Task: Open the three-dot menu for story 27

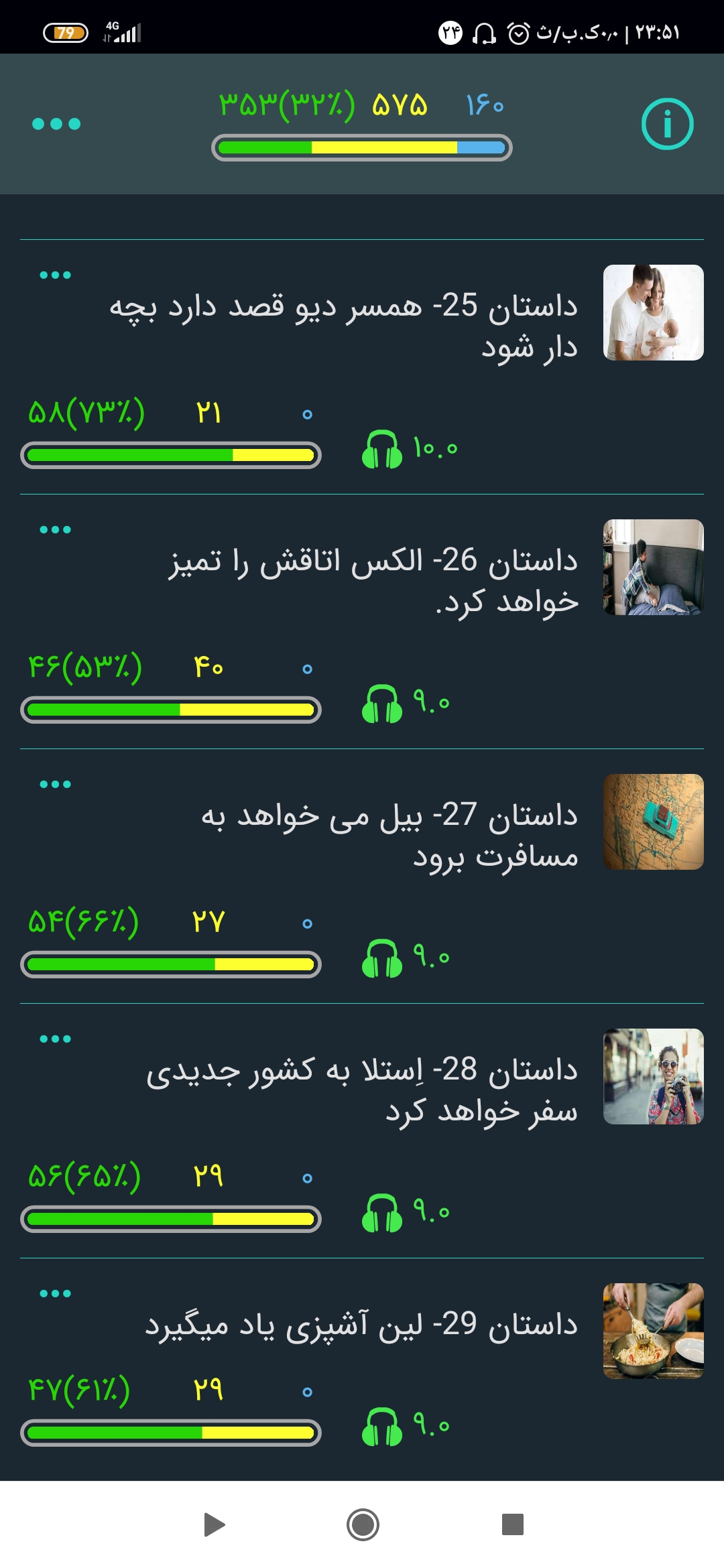Action: pyautogui.click(x=55, y=785)
